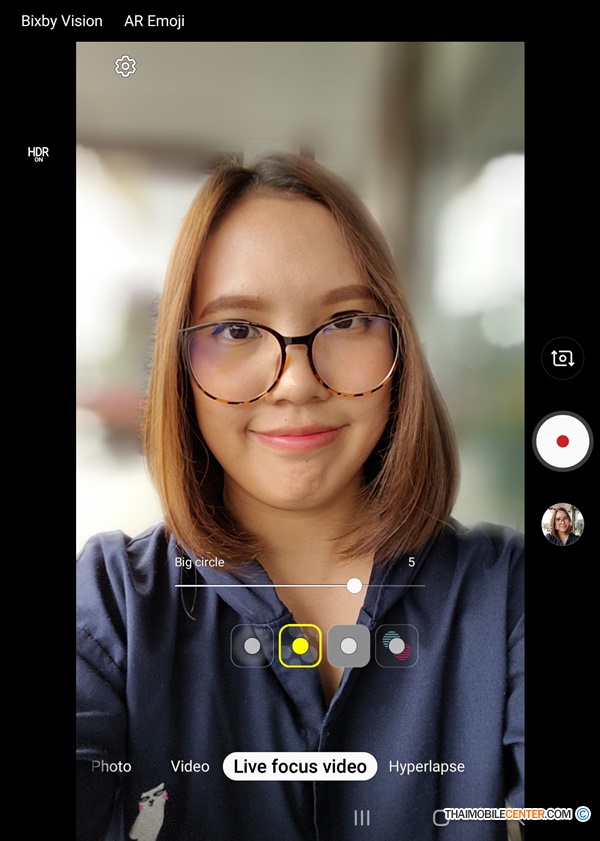Open the last captured photo thumbnail
The width and height of the screenshot is (600, 841).
[562, 524]
